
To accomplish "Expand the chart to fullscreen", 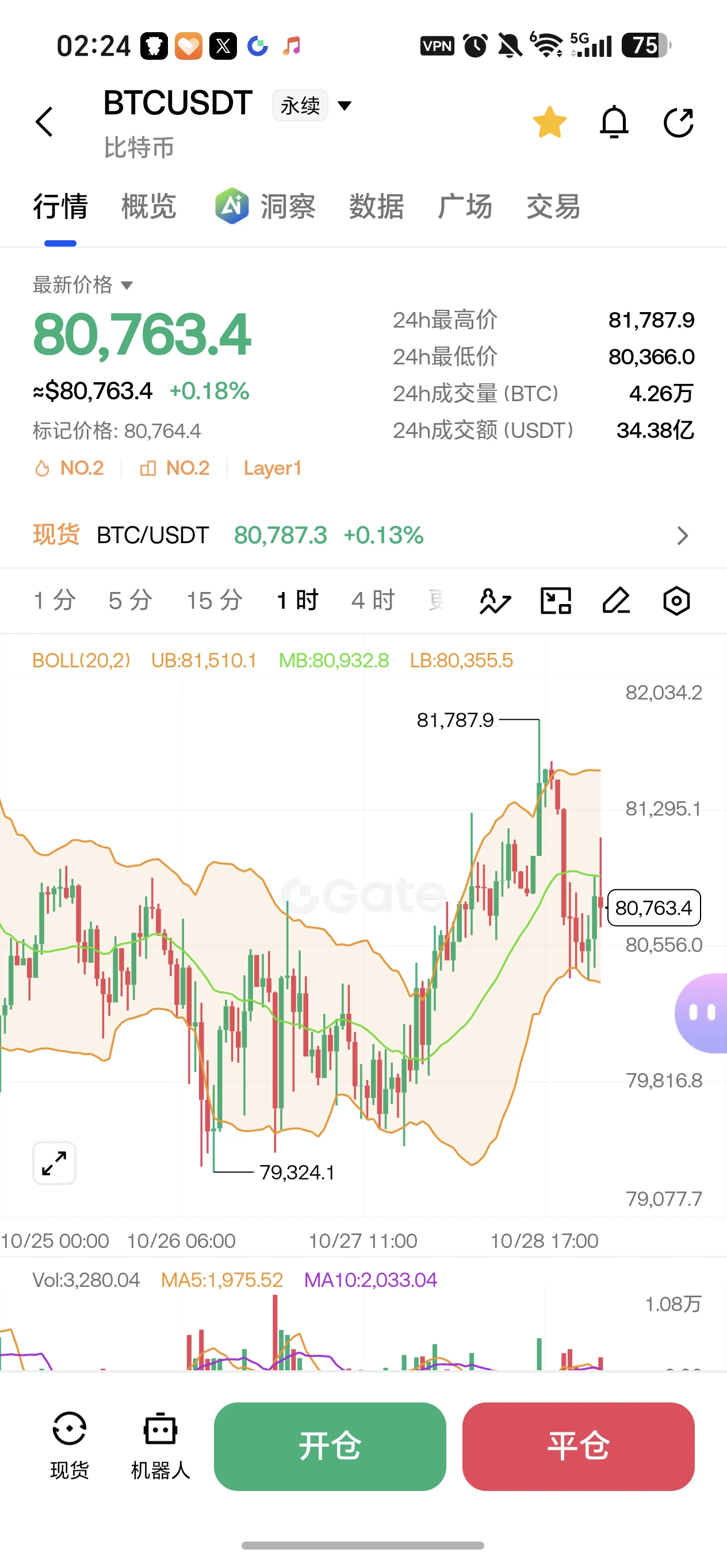I will coord(54,1163).
